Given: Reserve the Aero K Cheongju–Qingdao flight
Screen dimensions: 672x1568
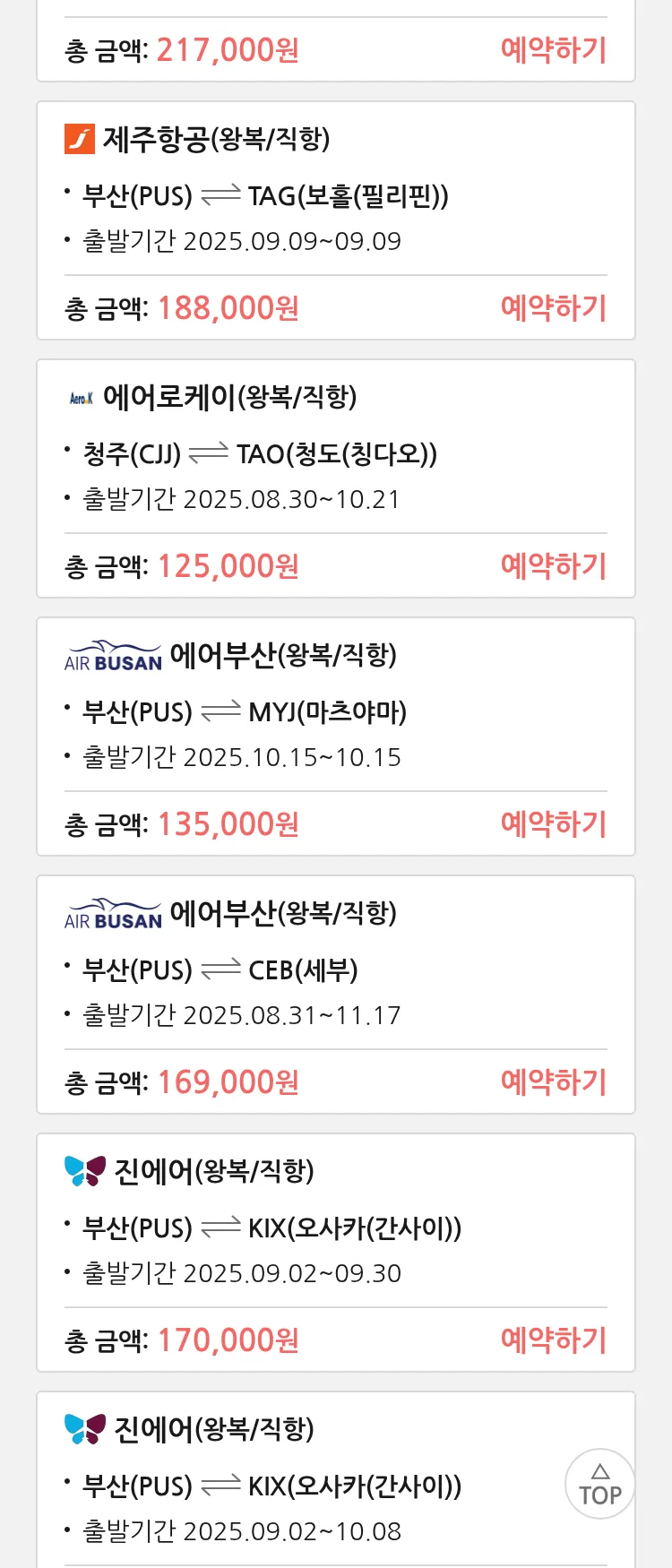Looking at the screenshot, I should [553, 566].
